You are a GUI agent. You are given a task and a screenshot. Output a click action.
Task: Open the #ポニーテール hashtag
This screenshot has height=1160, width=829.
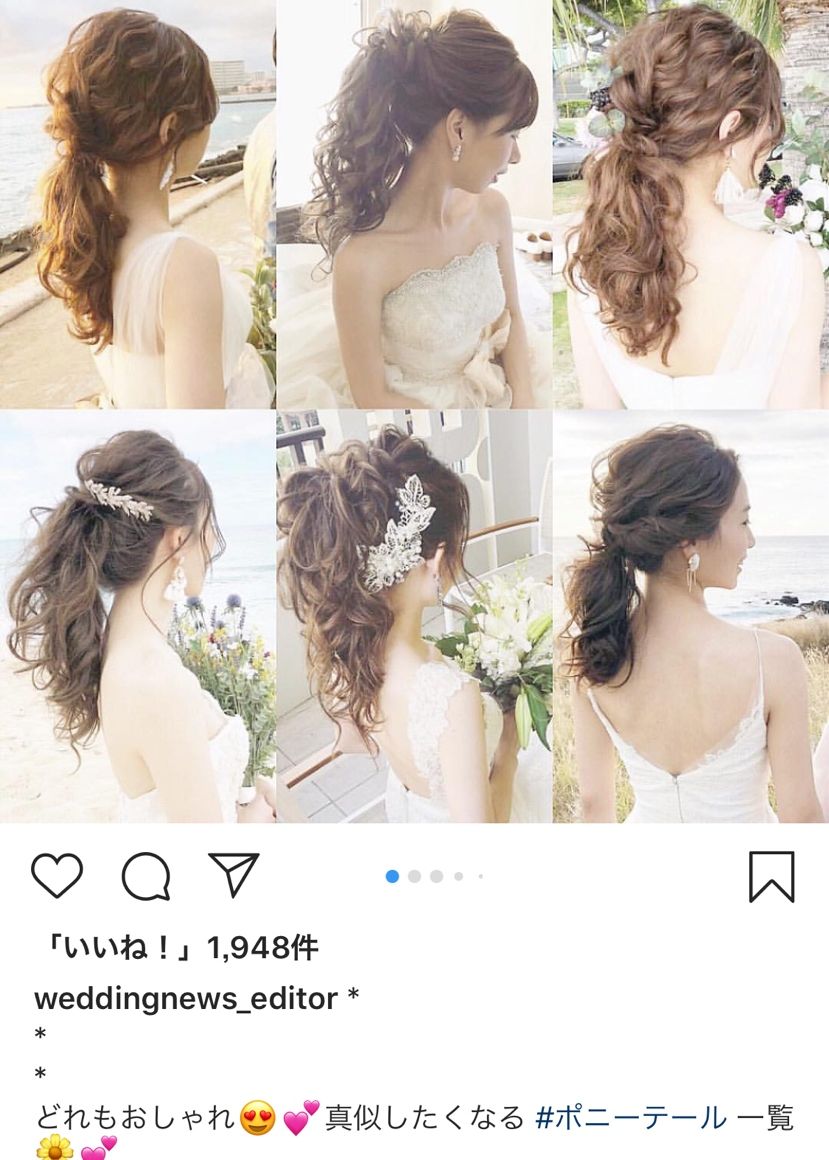631,1116
